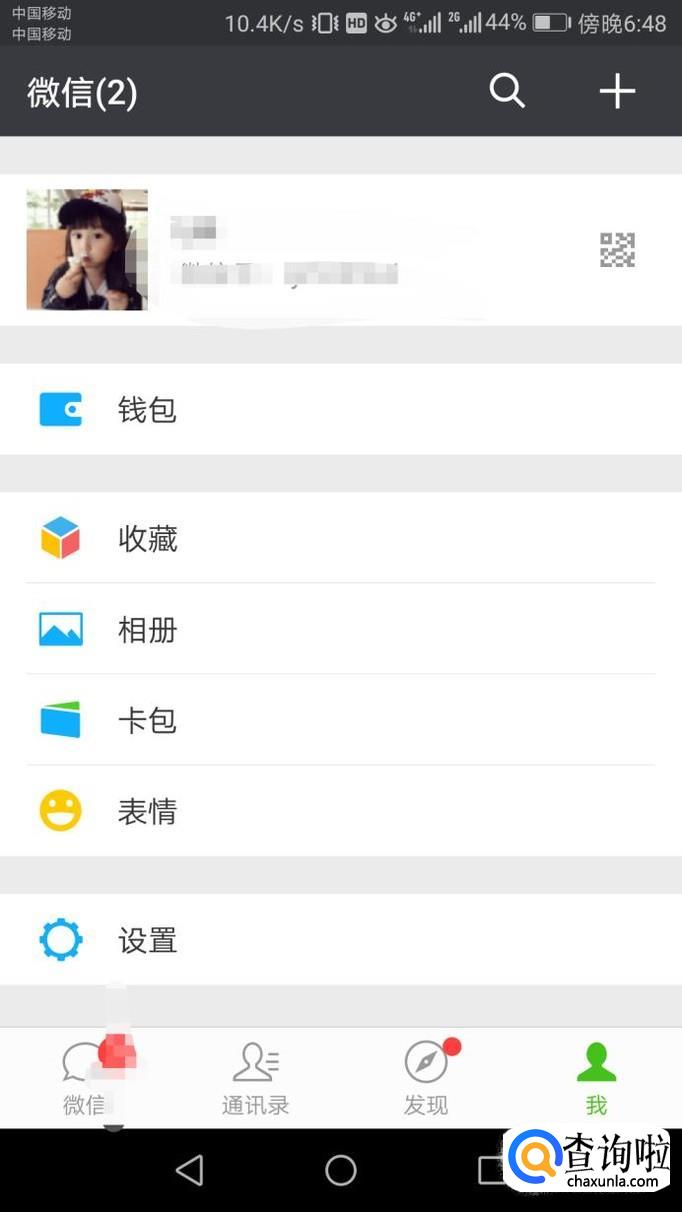The height and width of the screenshot is (1212, 682).
Task: Switch to the 微信 chats tab
Action: coord(84,1078)
